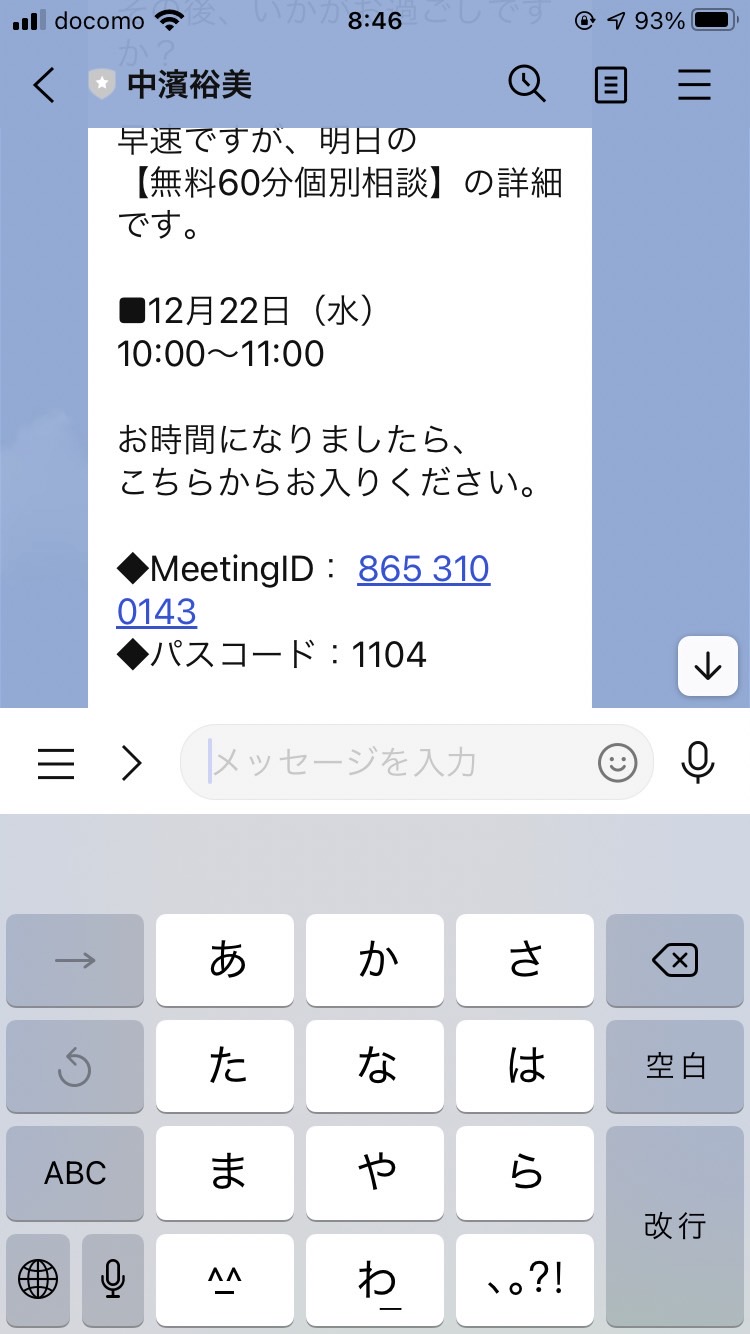
Task: Switch keyboard to ABC mode
Action: pyautogui.click(x=75, y=1172)
